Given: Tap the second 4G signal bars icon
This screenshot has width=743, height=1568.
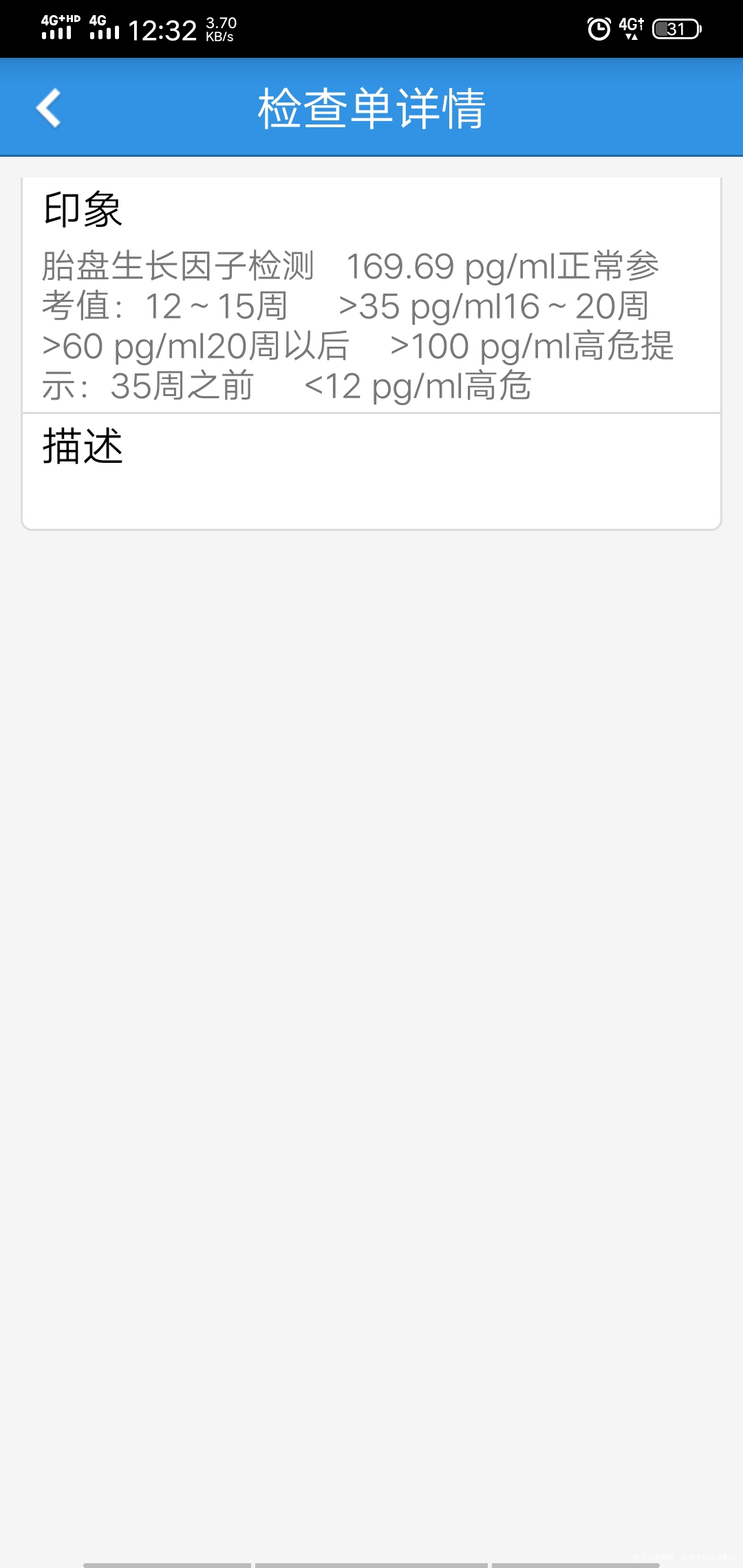Looking at the screenshot, I should (105, 28).
